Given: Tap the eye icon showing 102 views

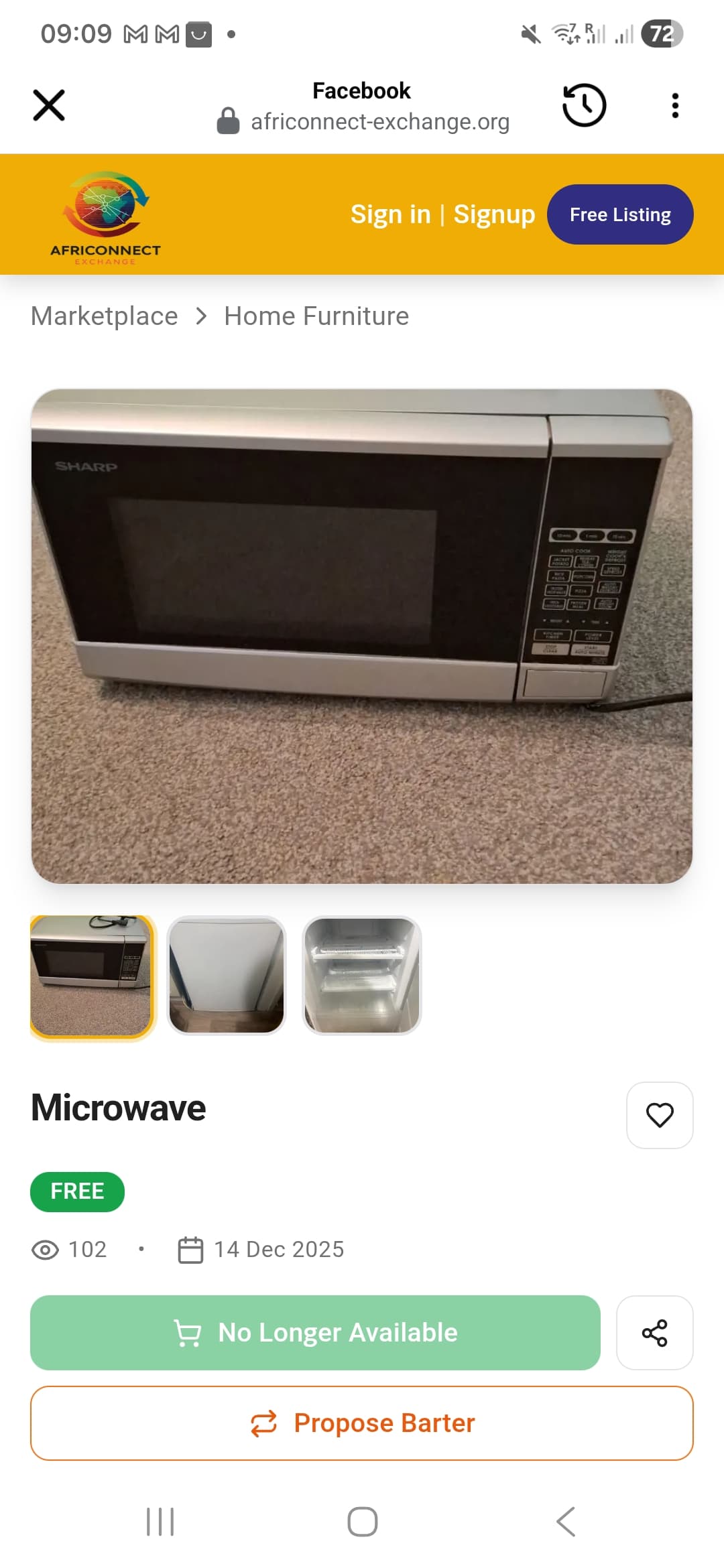Looking at the screenshot, I should (46, 1248).
